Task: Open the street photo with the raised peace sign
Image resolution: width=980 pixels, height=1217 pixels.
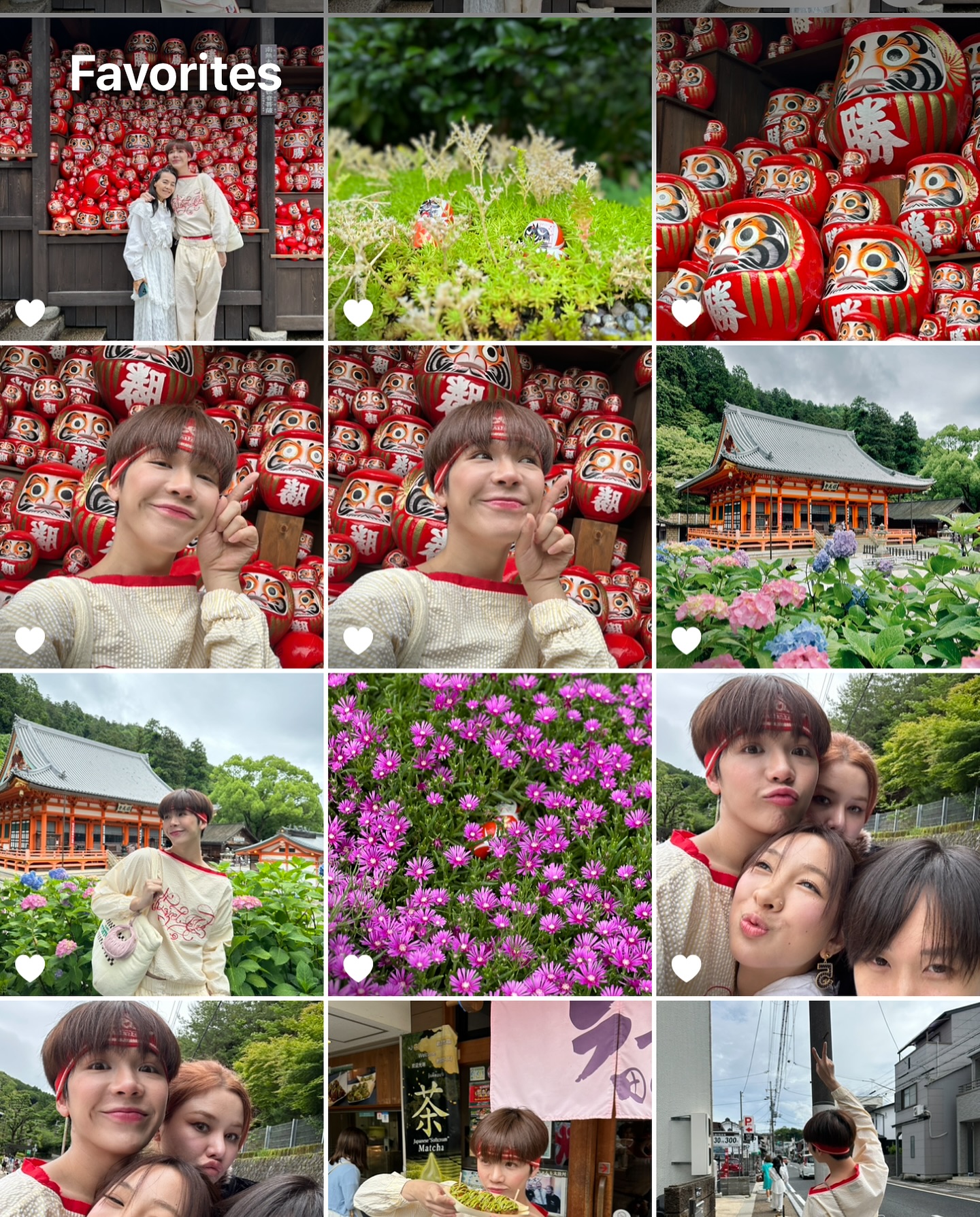Action: click(817, 1108)
